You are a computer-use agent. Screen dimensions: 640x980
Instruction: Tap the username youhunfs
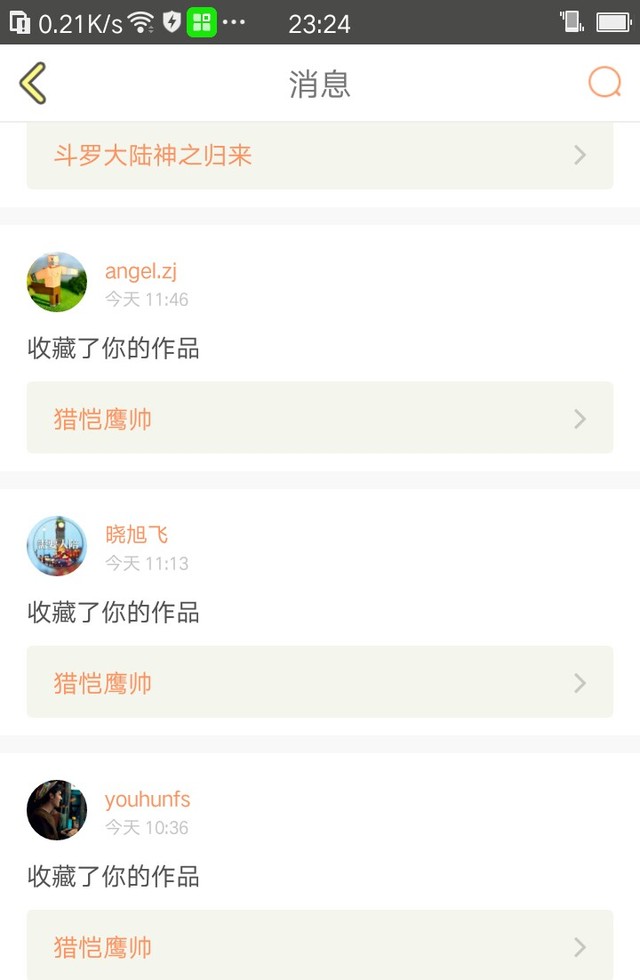(x=148, y=799)
